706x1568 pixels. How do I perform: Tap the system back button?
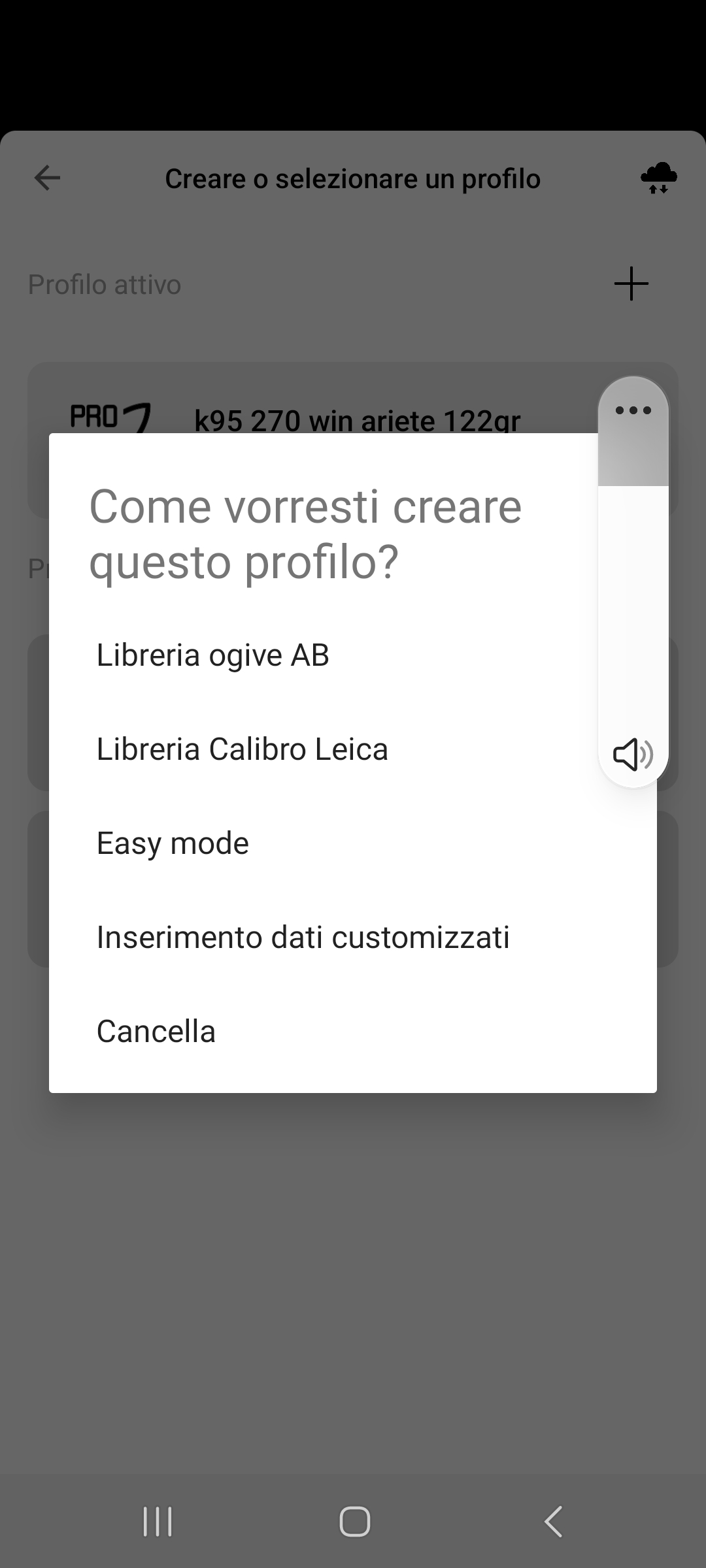pyautogui.click(x=553, y=1522)
